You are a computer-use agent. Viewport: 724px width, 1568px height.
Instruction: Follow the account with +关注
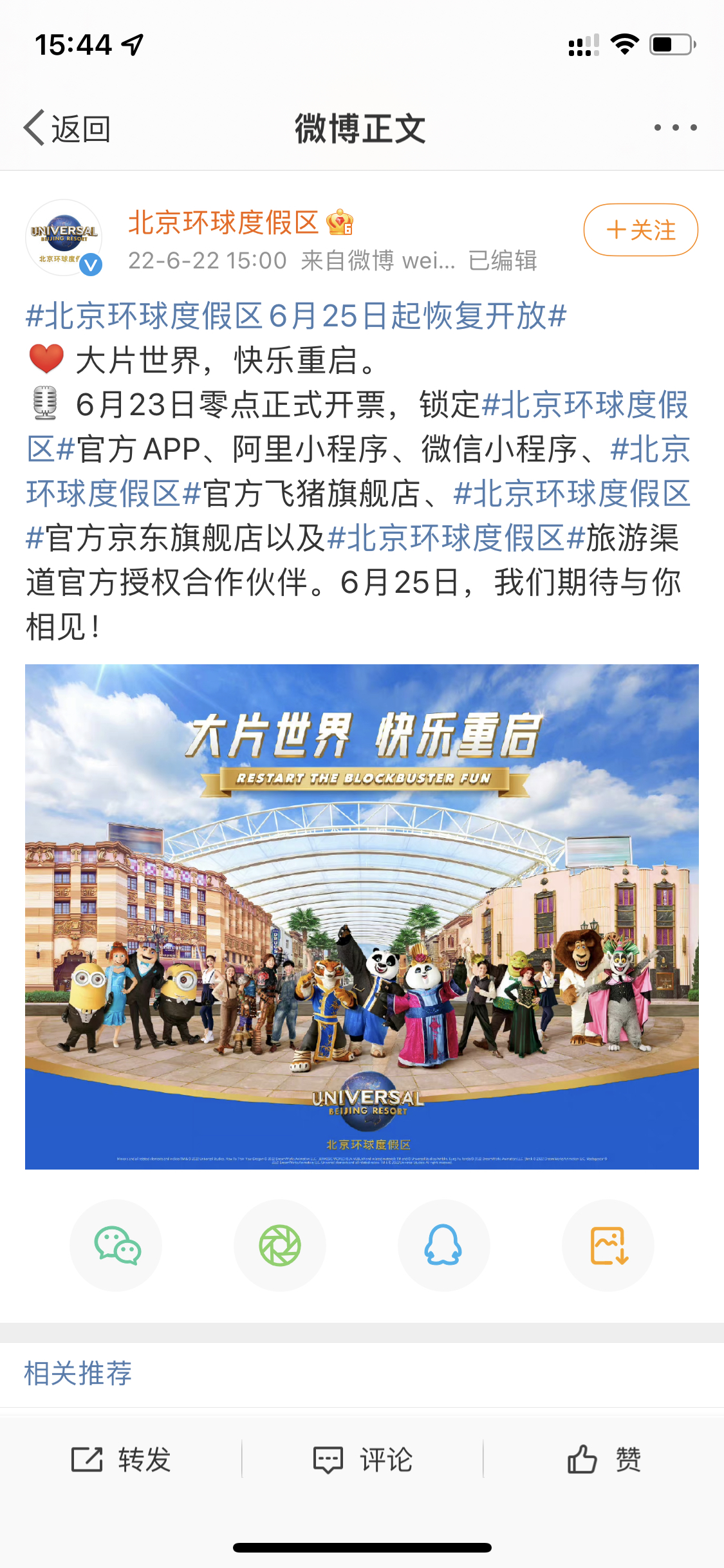coord(640,230)
